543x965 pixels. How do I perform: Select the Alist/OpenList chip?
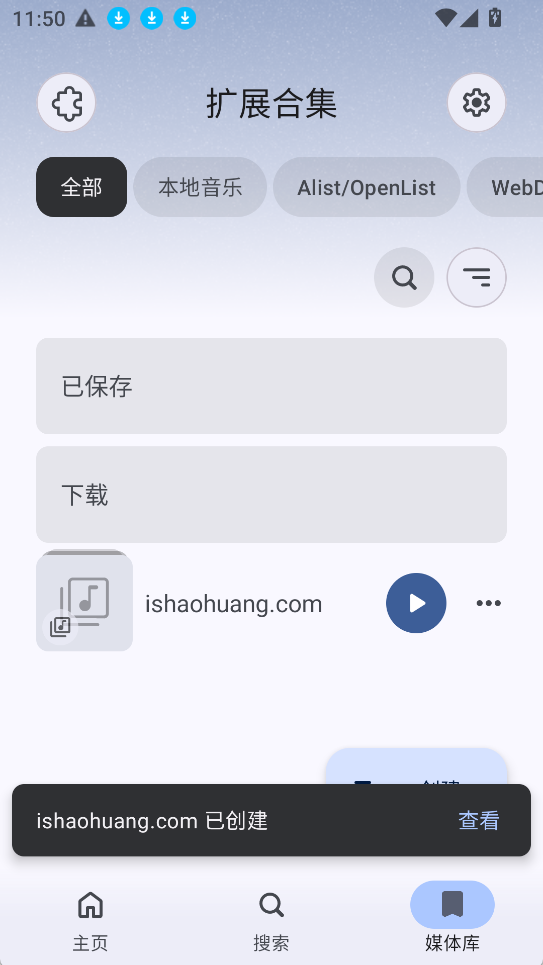[x=366, y=187]
